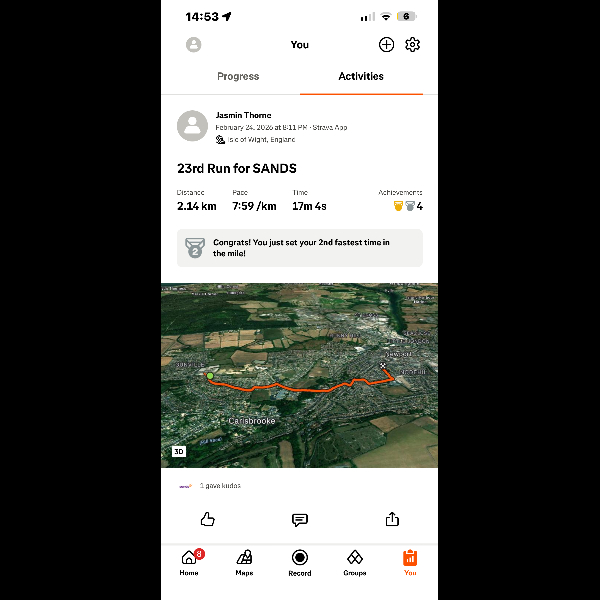See who gave kudos

(219, 486)
